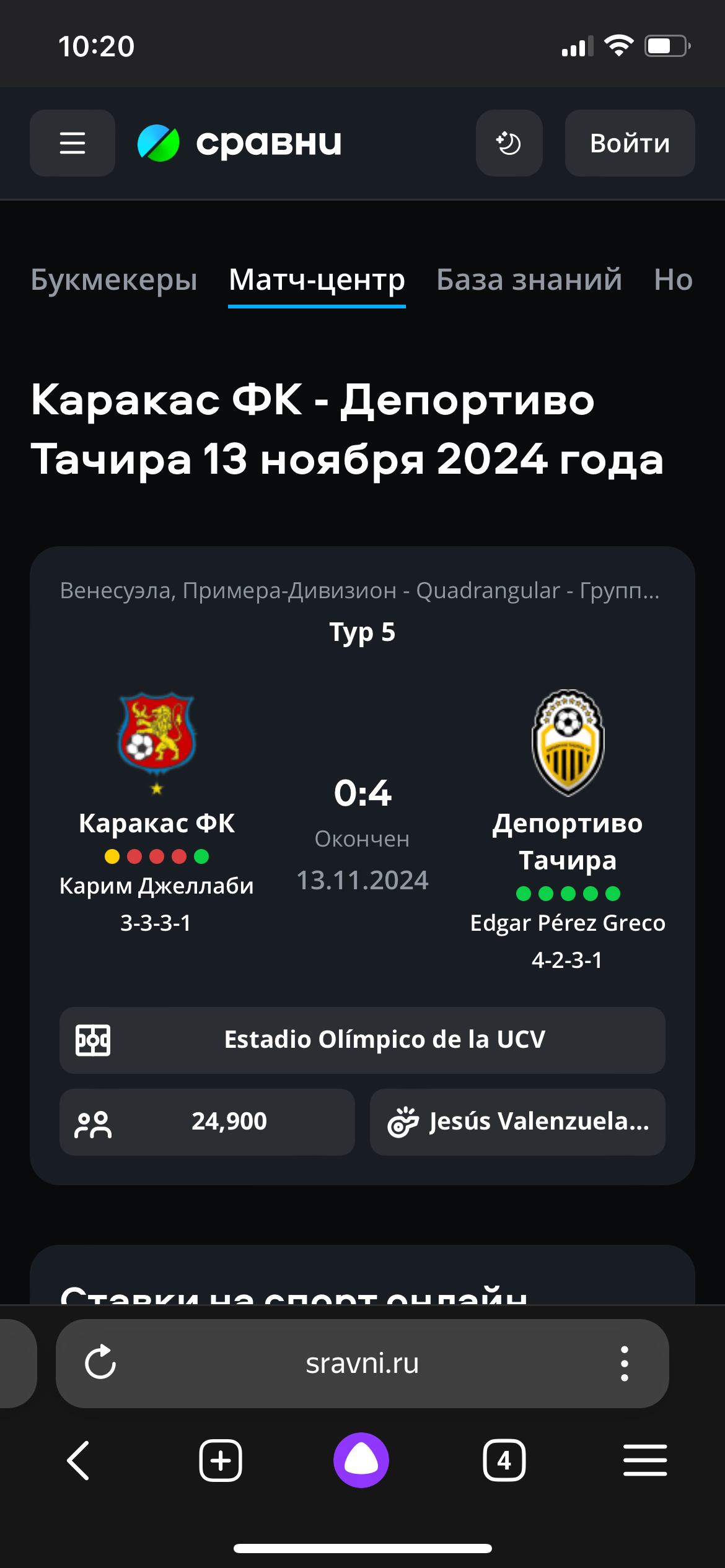
Task: Open the hamburger menu
Action: 72,143
